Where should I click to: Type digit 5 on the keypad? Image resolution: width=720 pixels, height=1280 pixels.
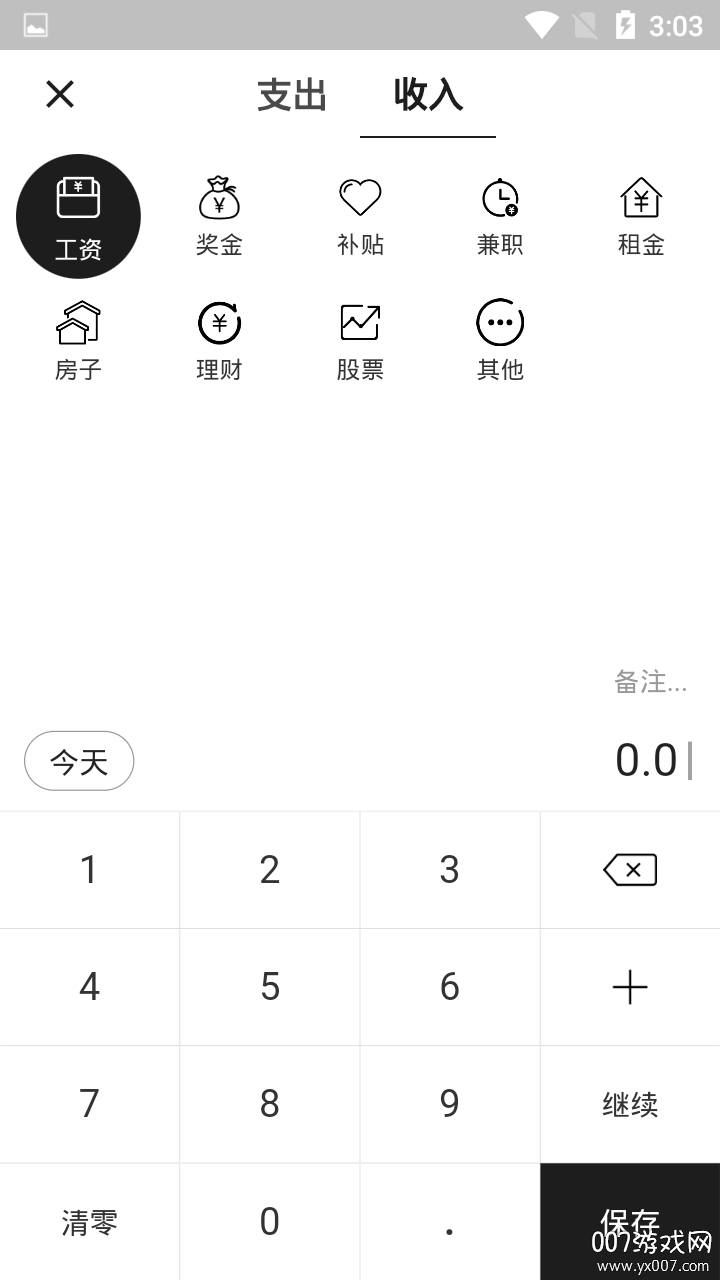coord(270,987)
